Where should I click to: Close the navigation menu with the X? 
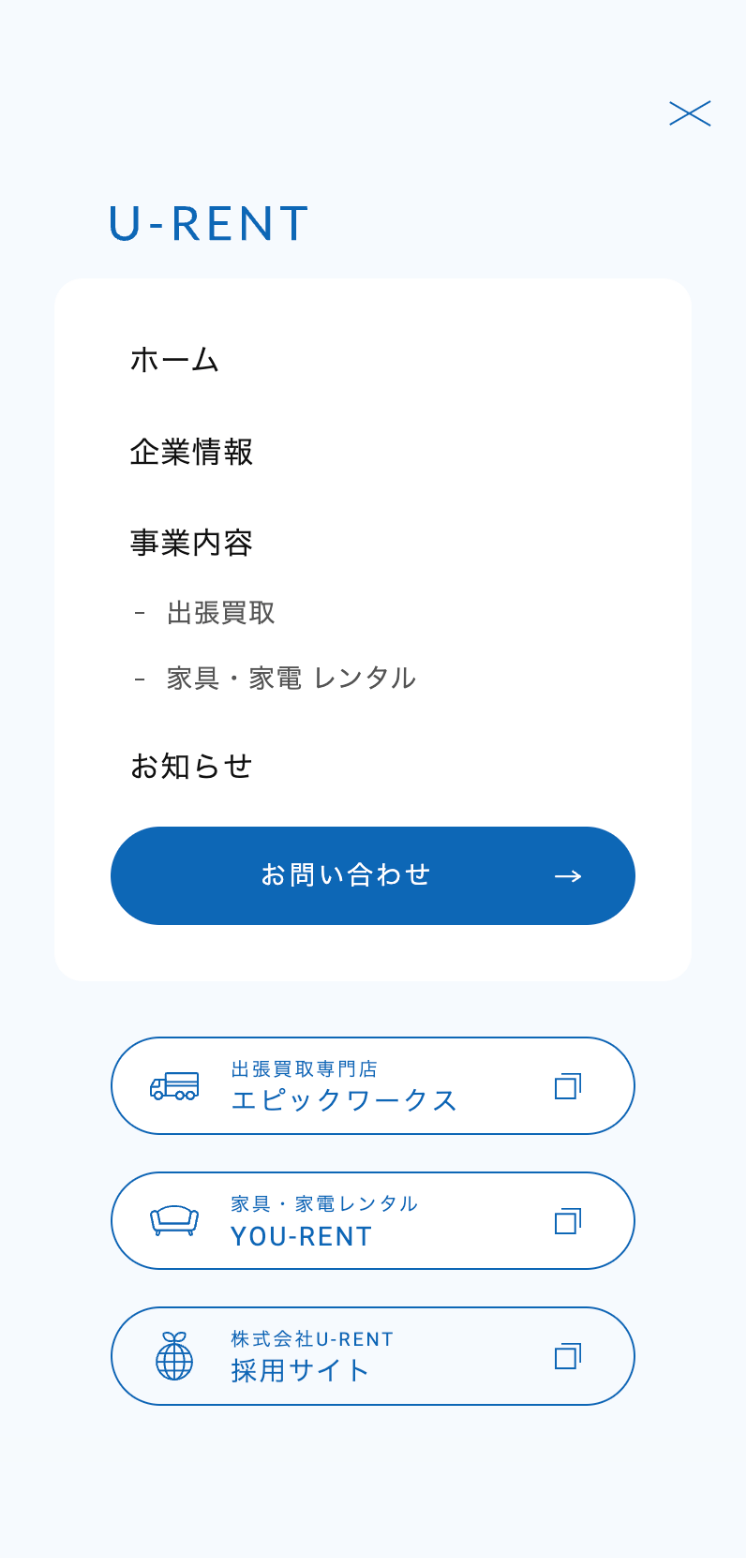click(x=689, y=113)
